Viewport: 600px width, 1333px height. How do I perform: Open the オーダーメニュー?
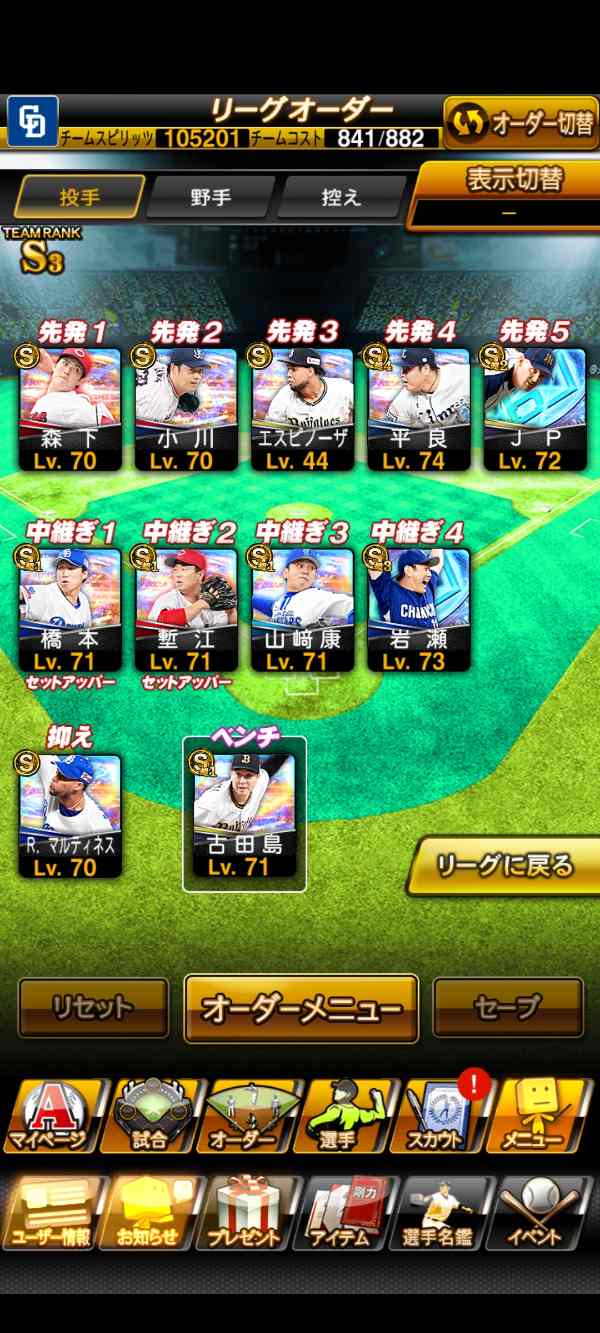tap(301, 1009)
